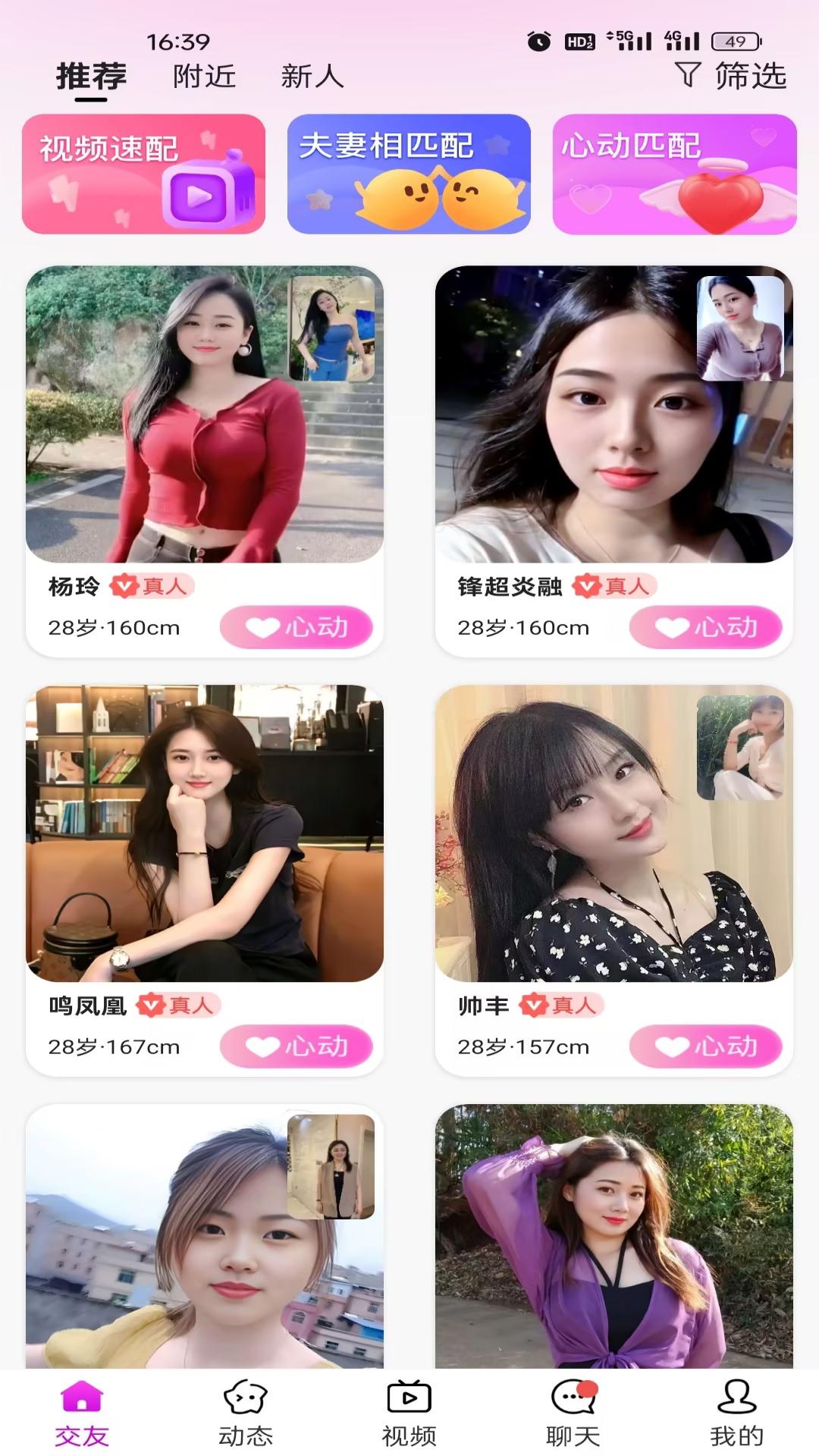Select the 交友 home tab
819x1456 pixels.
(x=82, y=1414)
